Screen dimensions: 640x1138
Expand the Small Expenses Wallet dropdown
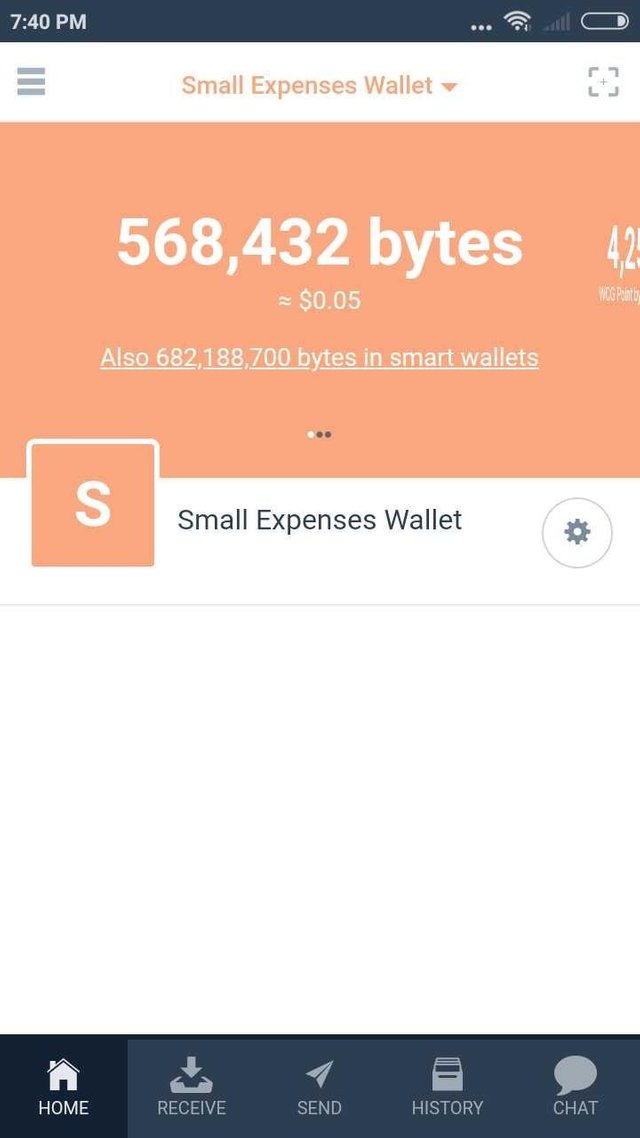[x=319, y=86]
